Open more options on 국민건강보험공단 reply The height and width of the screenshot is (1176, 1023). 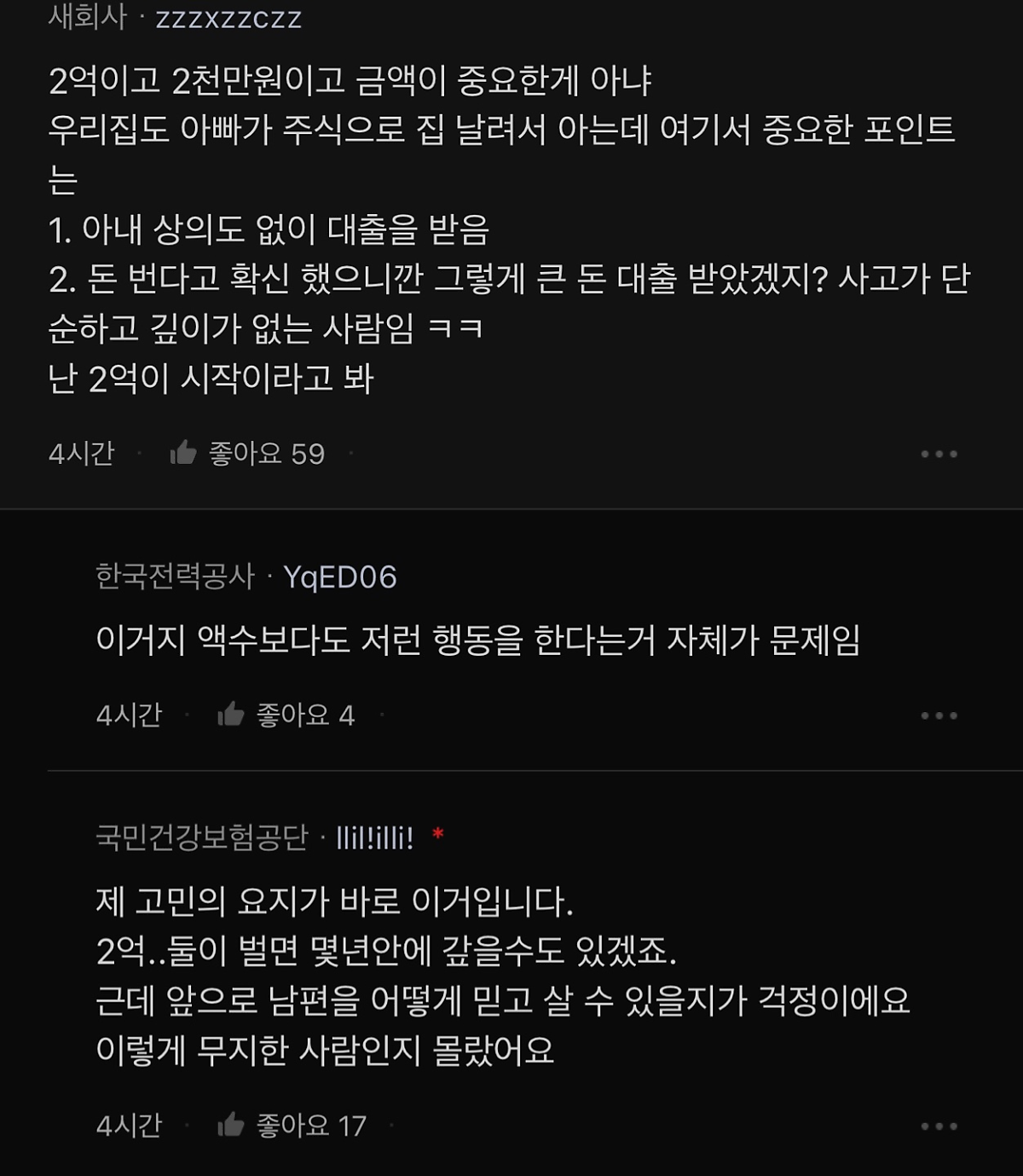point(939,1127)
